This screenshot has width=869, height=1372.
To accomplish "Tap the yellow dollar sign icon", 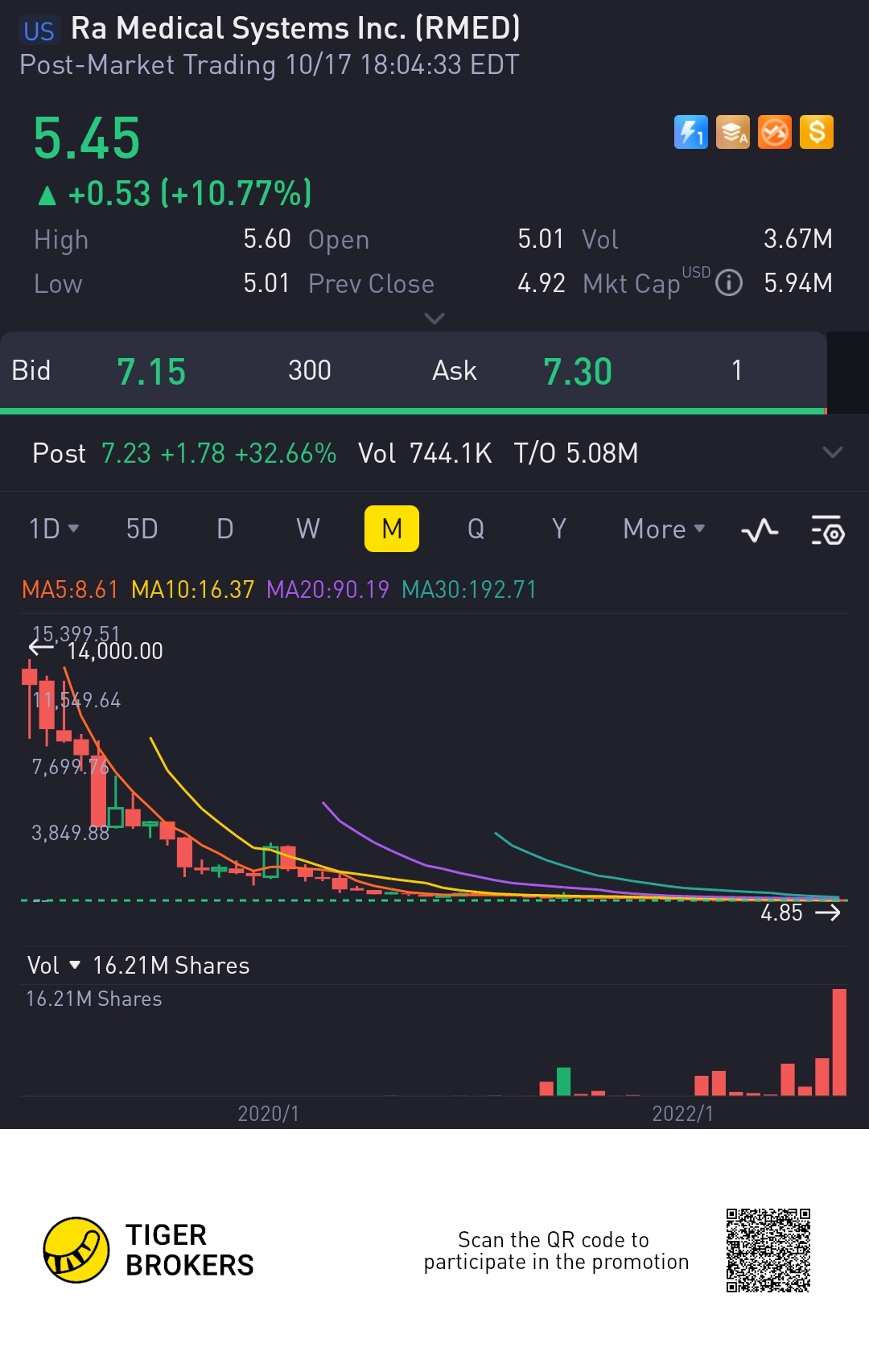I will coord(817,132).
